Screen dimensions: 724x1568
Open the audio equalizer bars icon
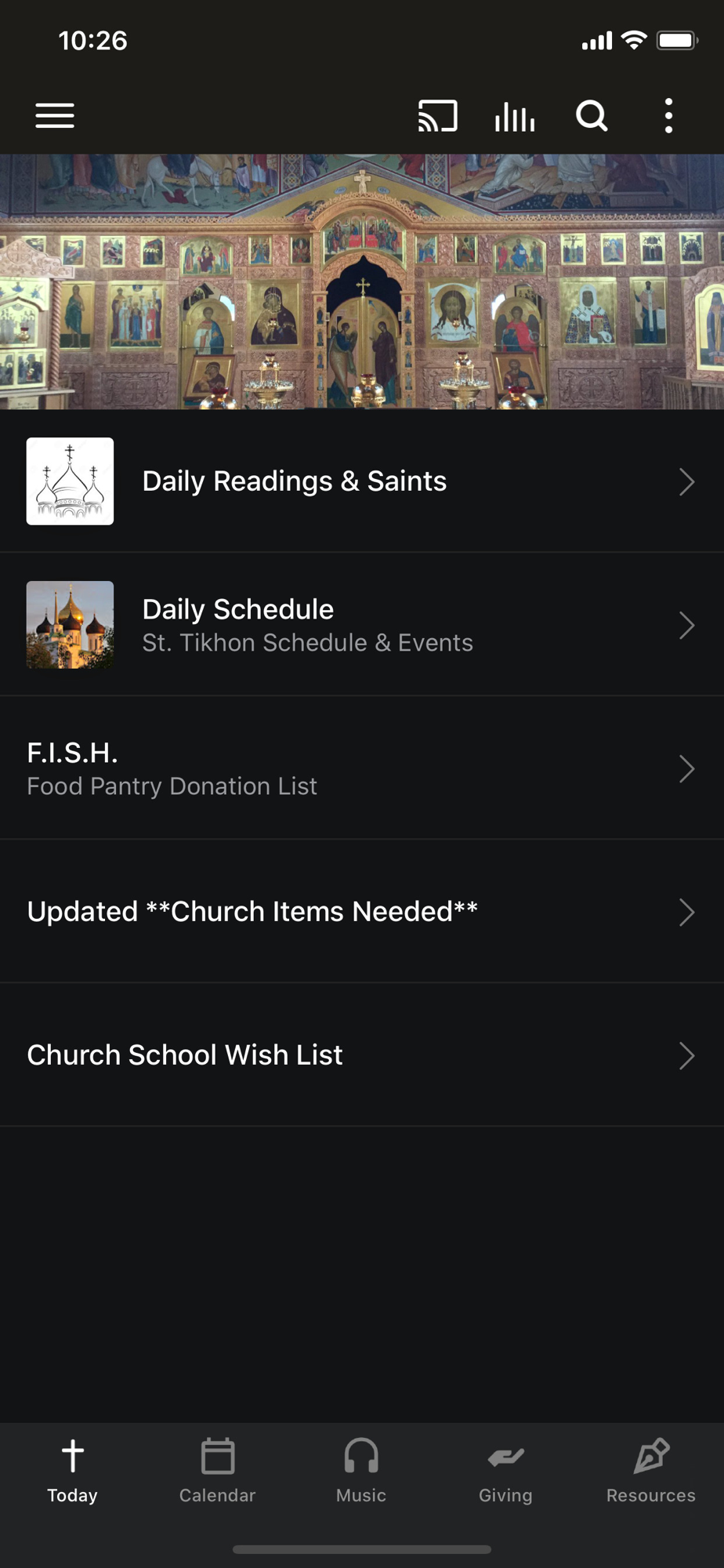point(515,116)
